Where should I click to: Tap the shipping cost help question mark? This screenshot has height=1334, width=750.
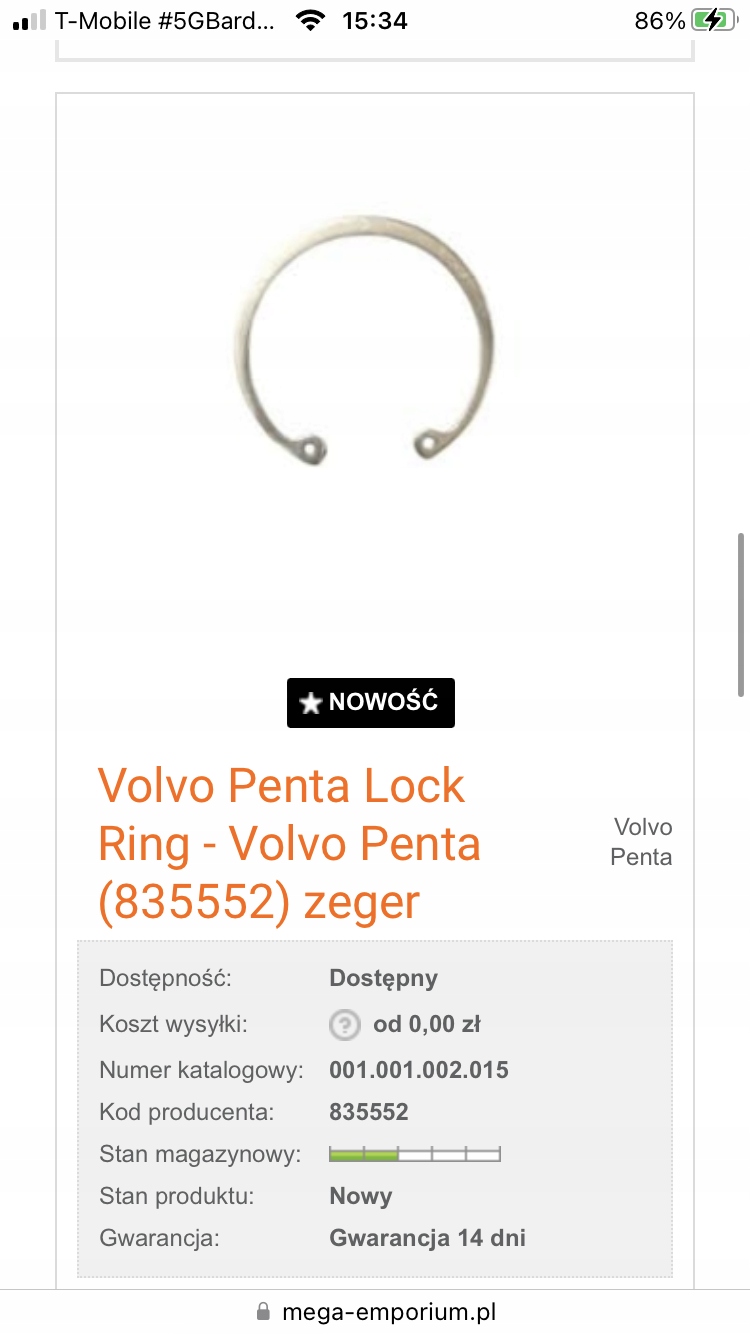point(344,1025)
